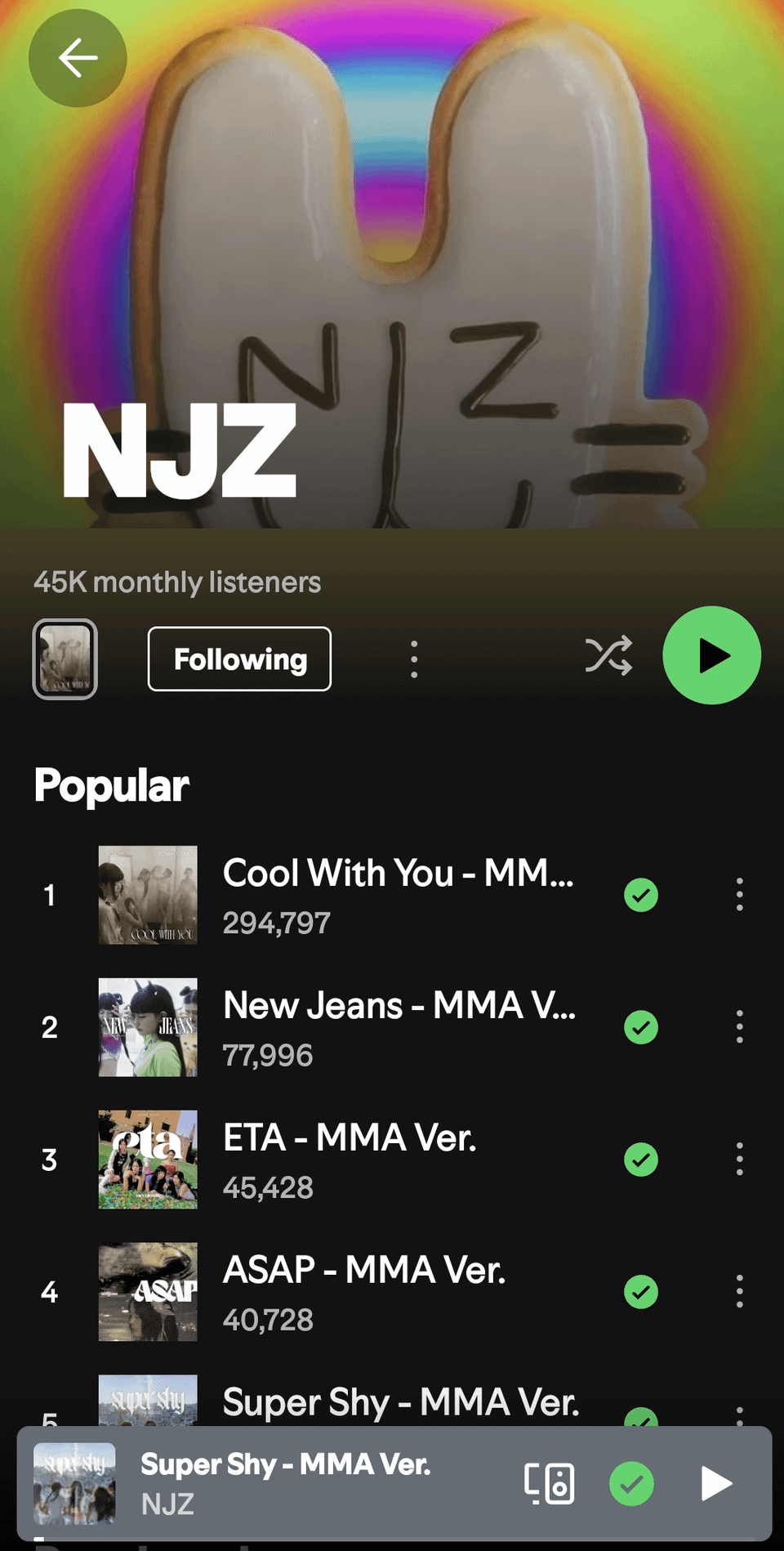Viewport: 784px width, 1551px height.
Task: Open more options for ETA - MMA Ver.
Action: click(x=739, y=1160)
